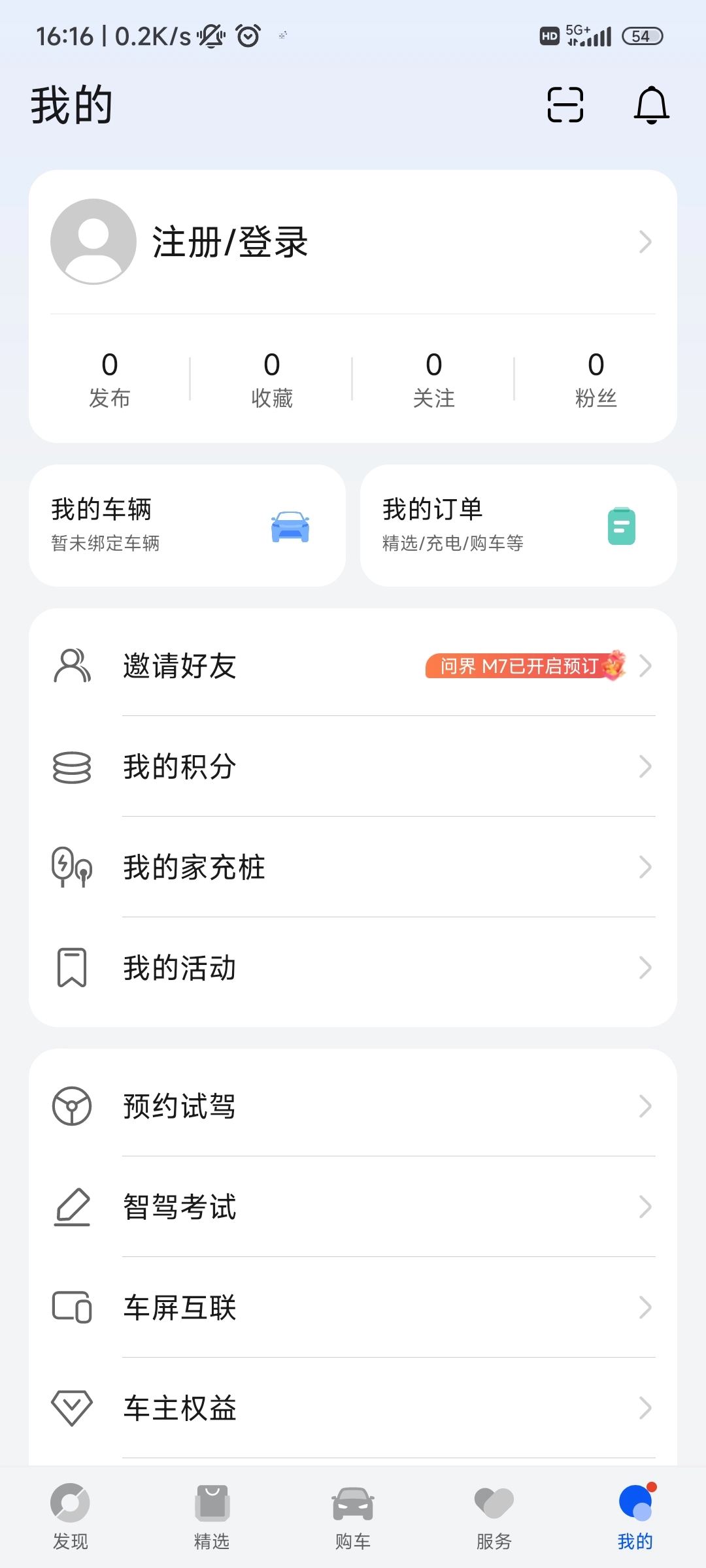The height and width of the screenshot is (1568, 706).
Task: Open 关注 following list
Action: point(434,380)
